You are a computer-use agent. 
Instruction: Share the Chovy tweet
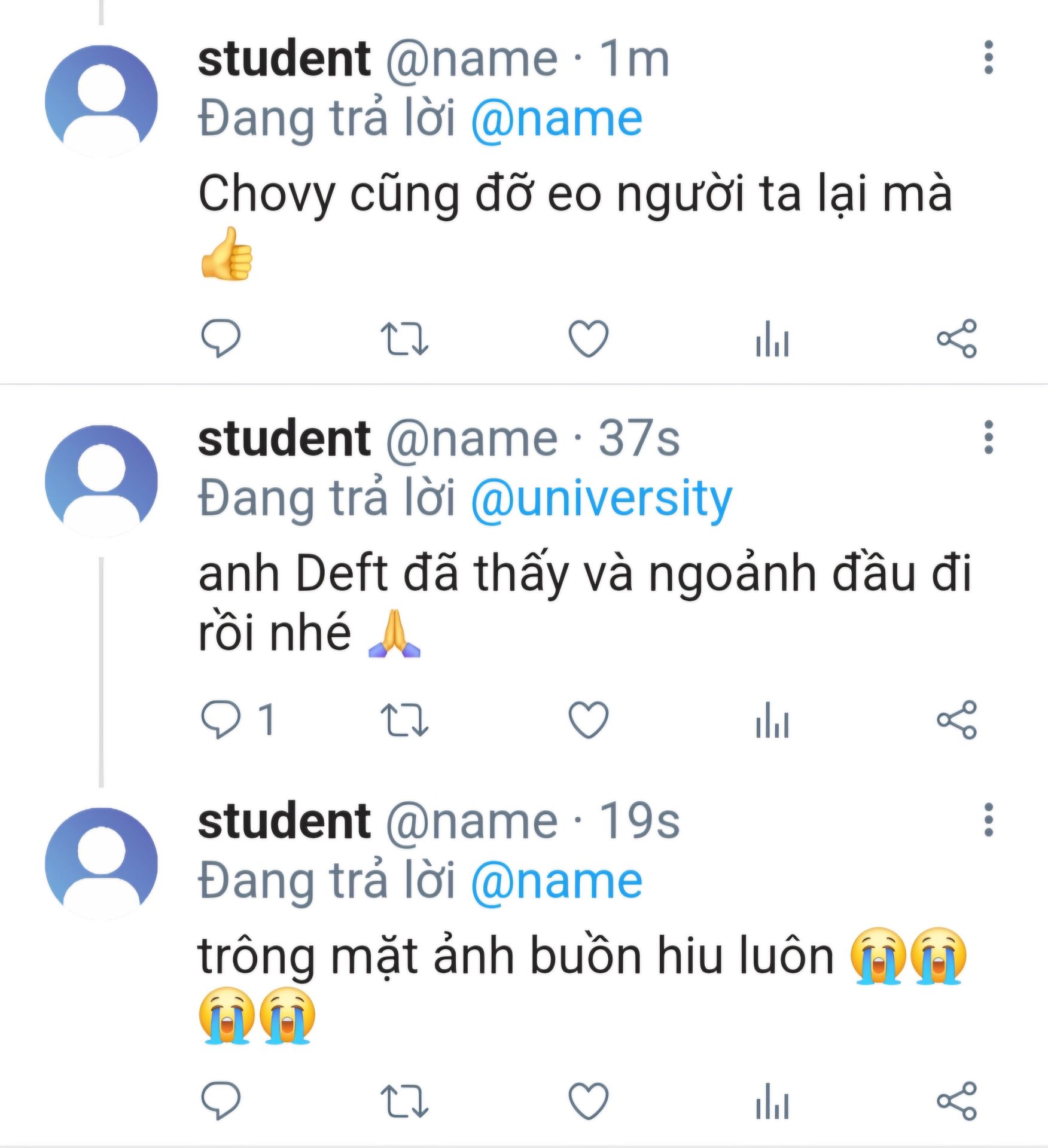pyautogui.click(x=956, y=338)
